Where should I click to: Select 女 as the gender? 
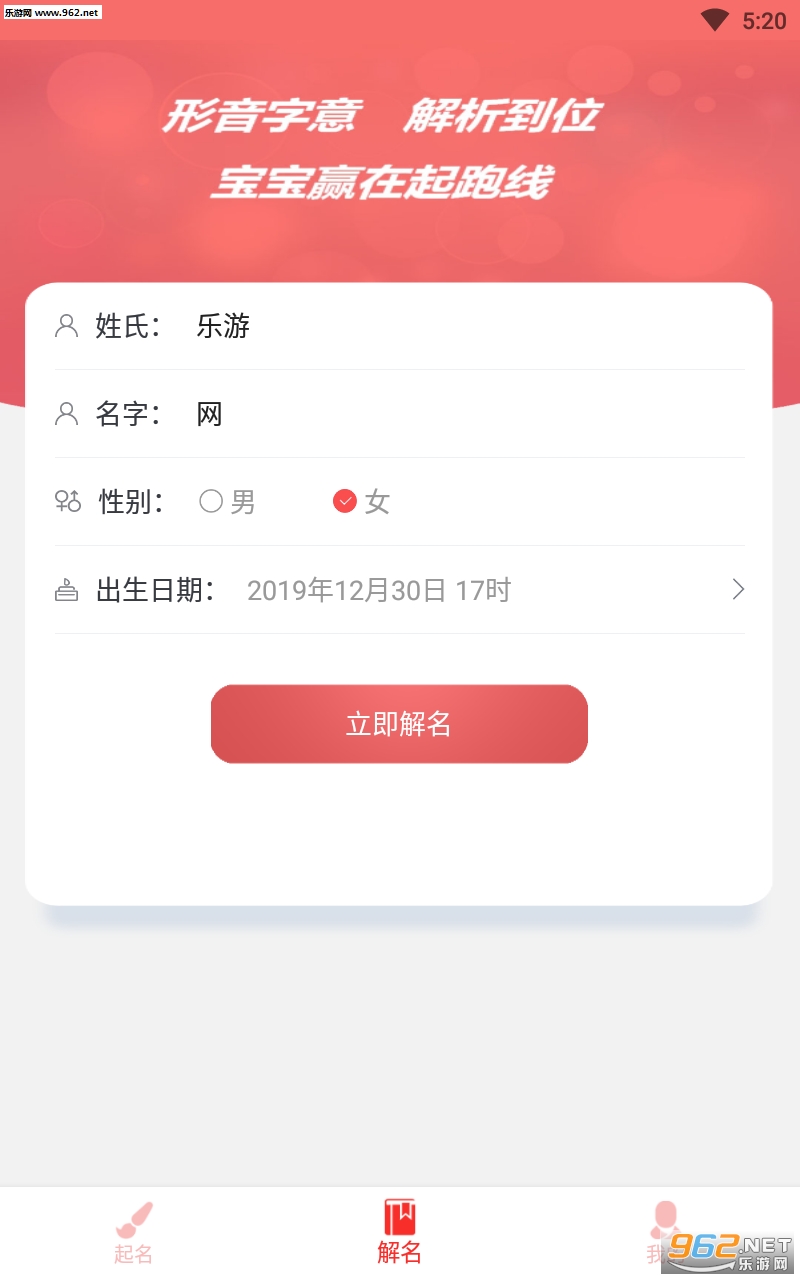pos(346,501)
